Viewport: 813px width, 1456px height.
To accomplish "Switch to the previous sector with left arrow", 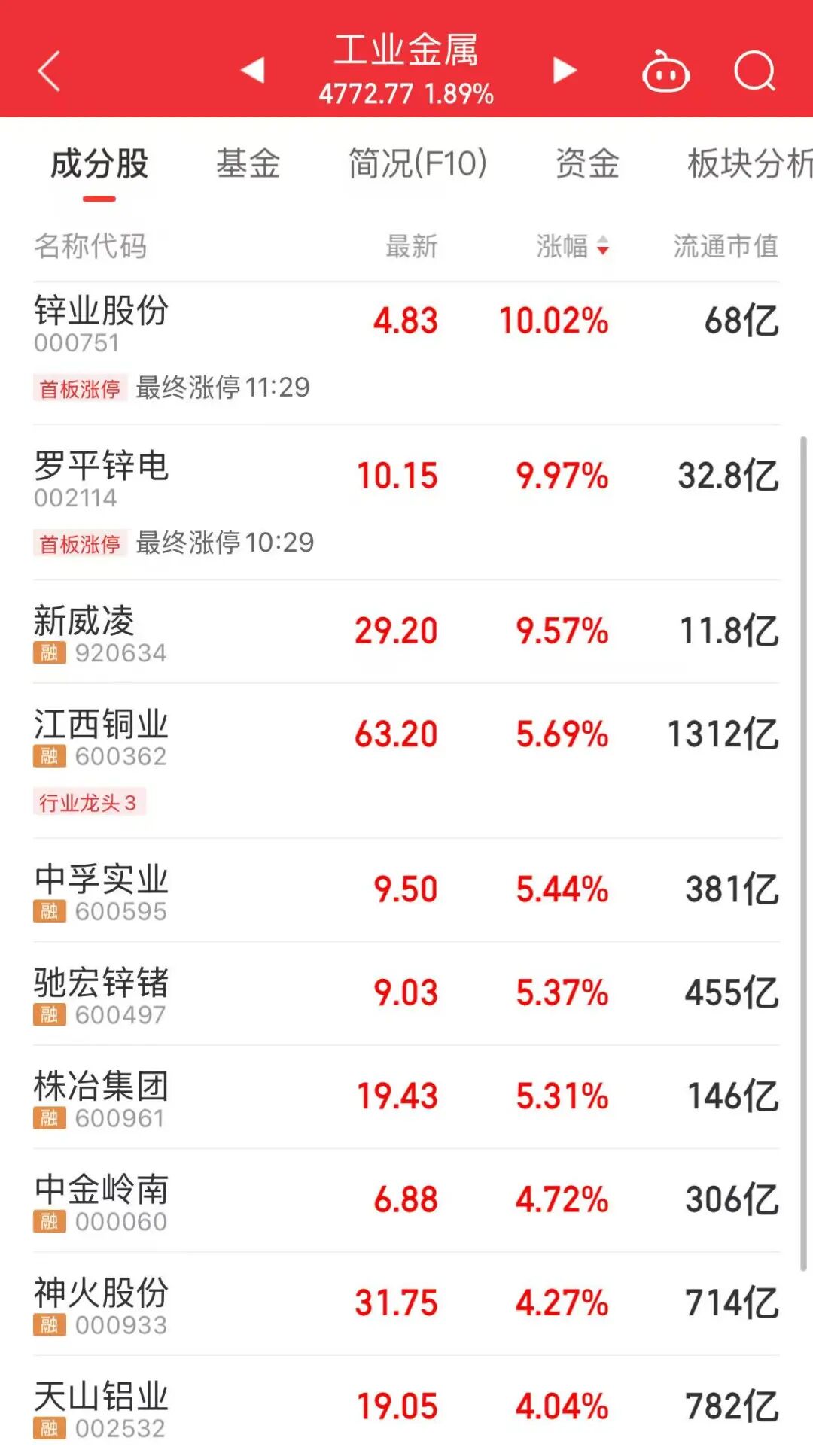I will point(253,70).
